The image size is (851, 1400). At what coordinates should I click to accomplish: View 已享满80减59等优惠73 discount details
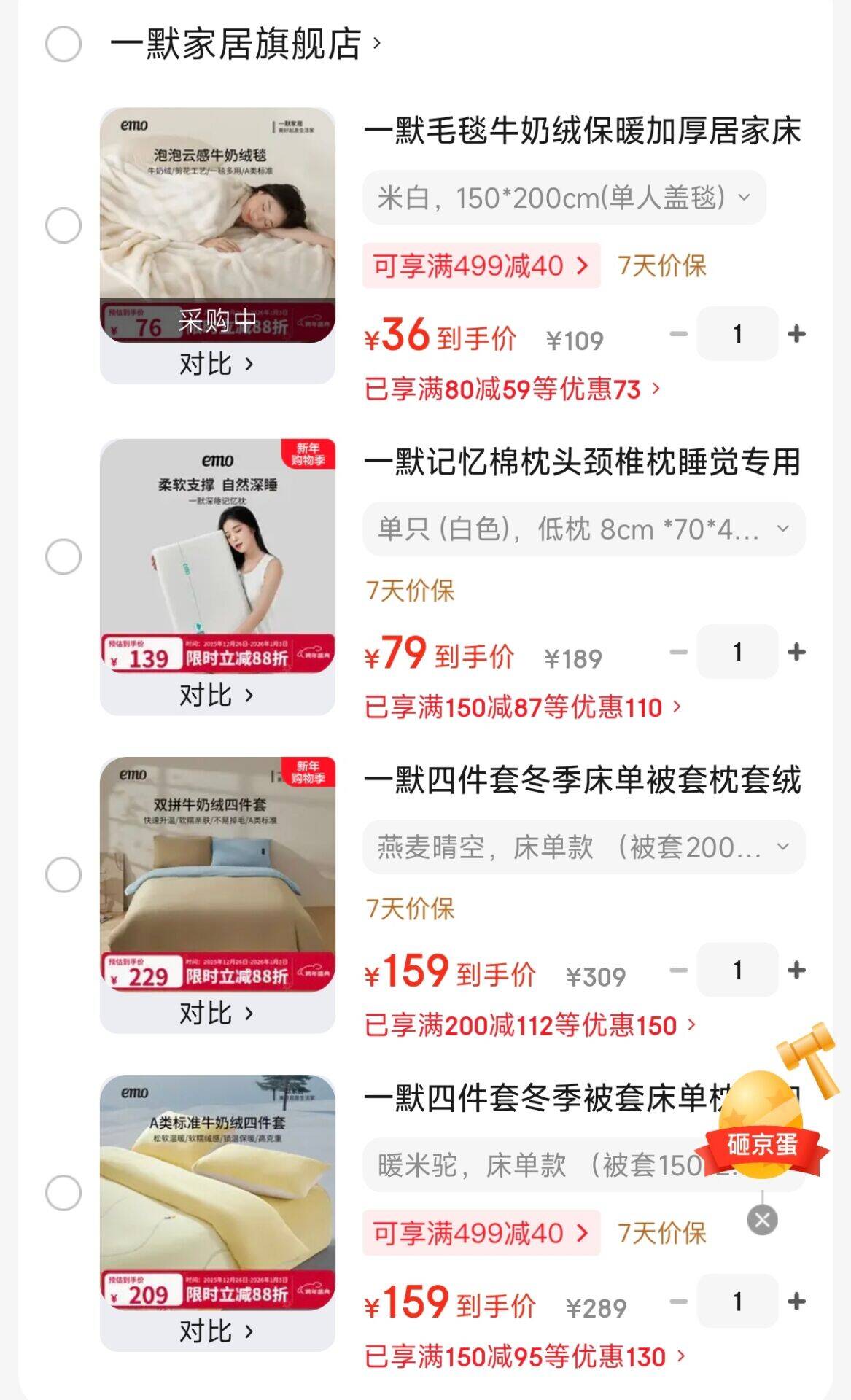(x=512, y=389)
